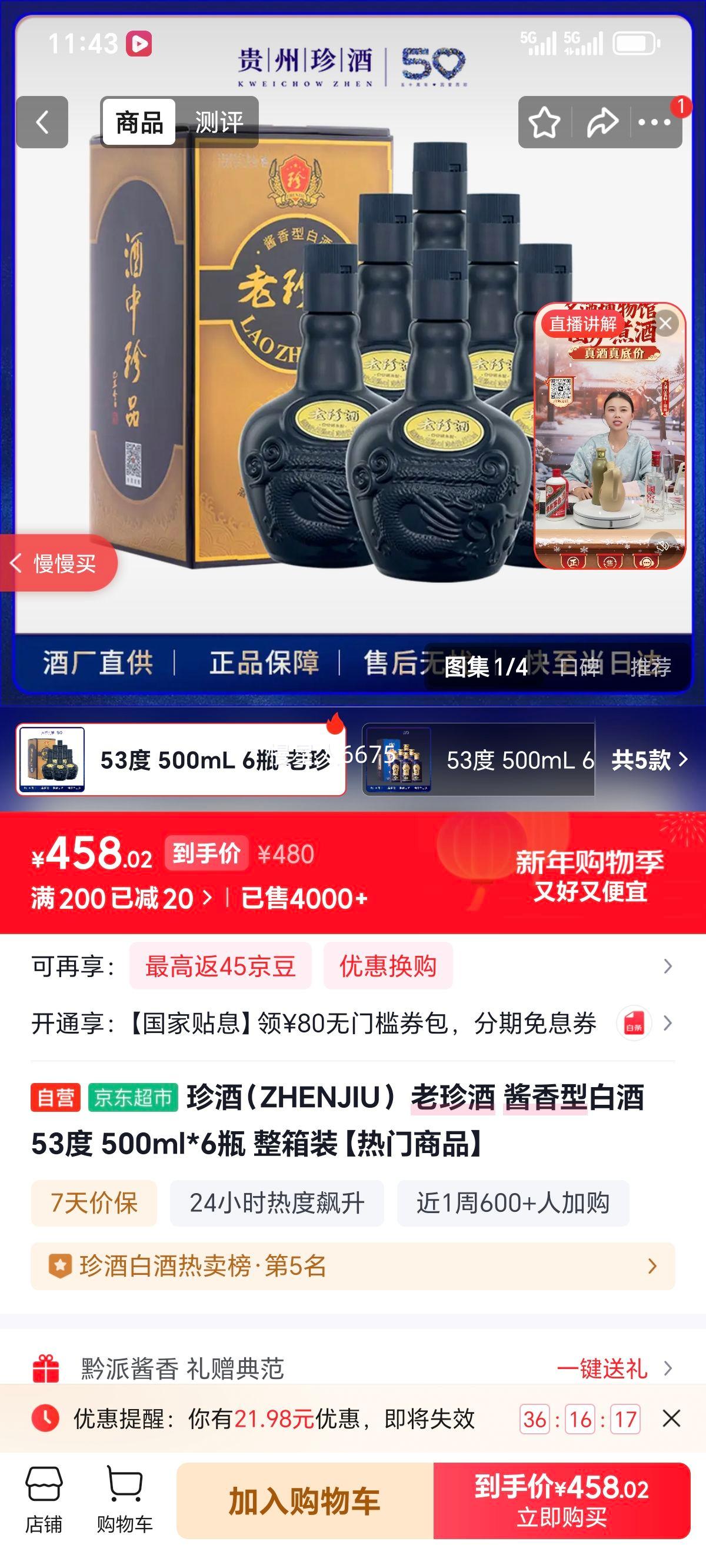The height and width of the screenshot is (1568, 706).
Task: Tap the favorite star icon
Action: 547,122
